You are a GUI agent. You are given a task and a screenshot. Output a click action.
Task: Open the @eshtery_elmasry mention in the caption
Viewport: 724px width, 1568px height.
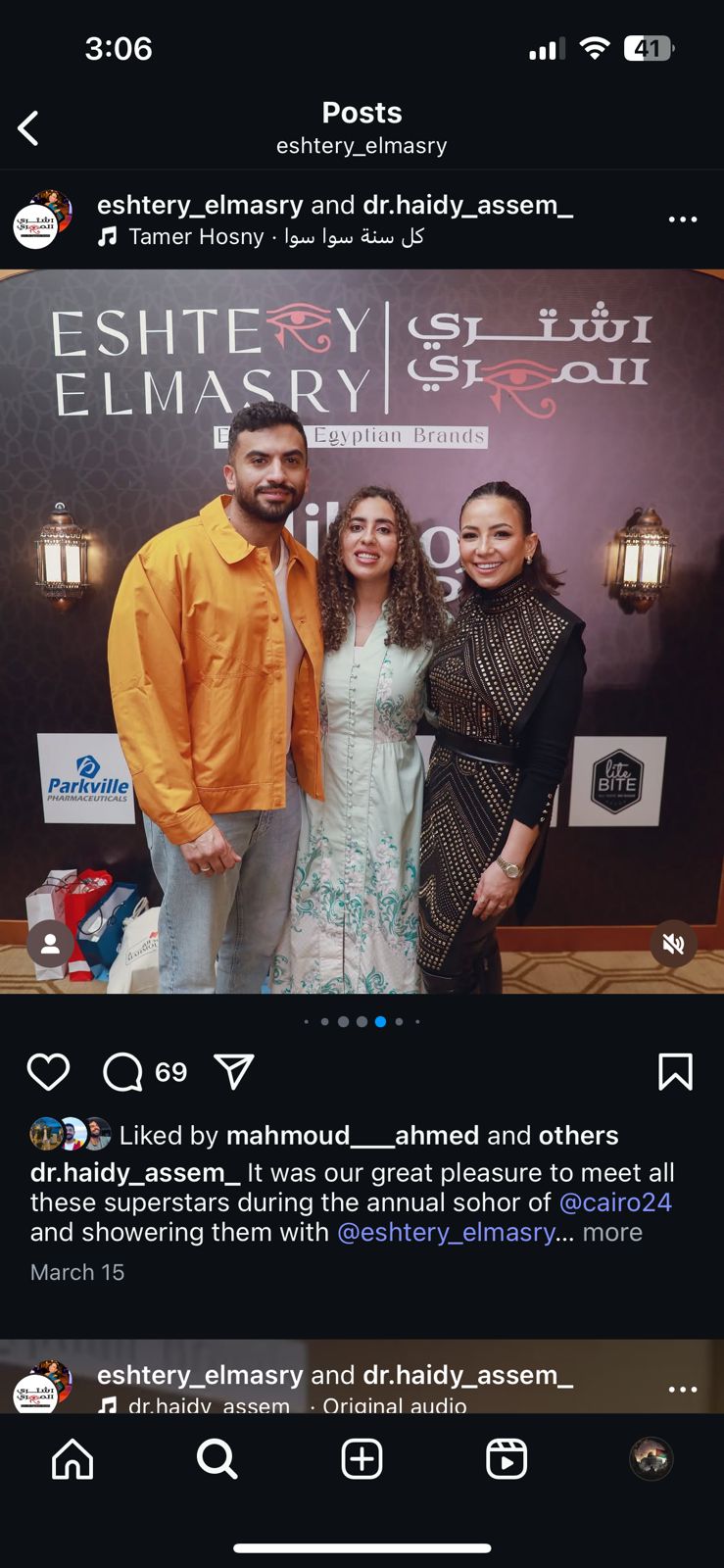[446, 1232]
